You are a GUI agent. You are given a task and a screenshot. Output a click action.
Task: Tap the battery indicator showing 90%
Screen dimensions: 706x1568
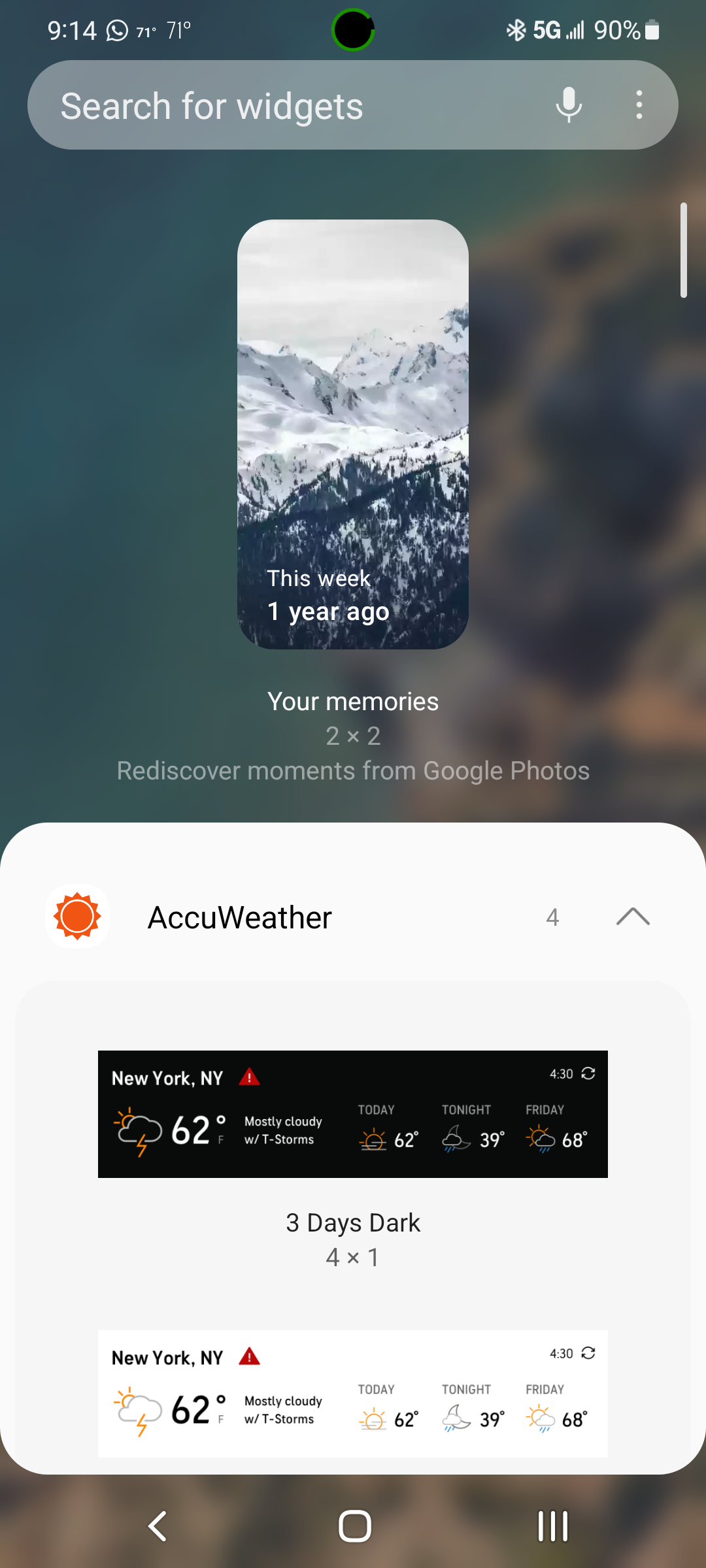[626, 29]
